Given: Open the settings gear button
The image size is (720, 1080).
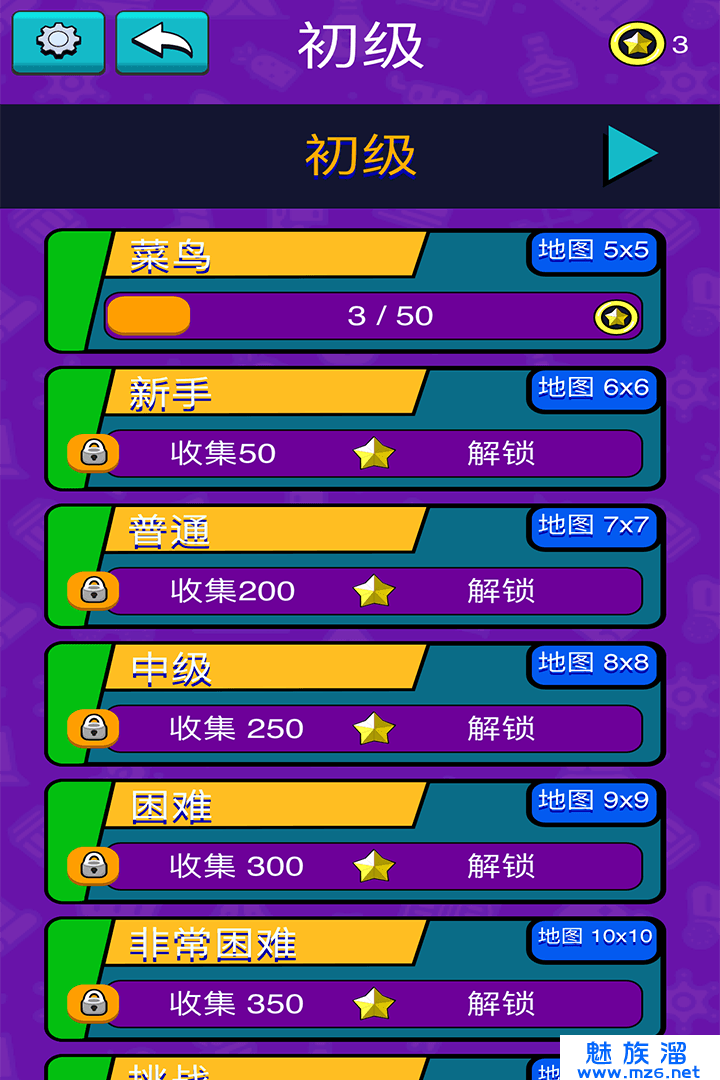Looking at the screenshot, I should click(x=58, y=42).
